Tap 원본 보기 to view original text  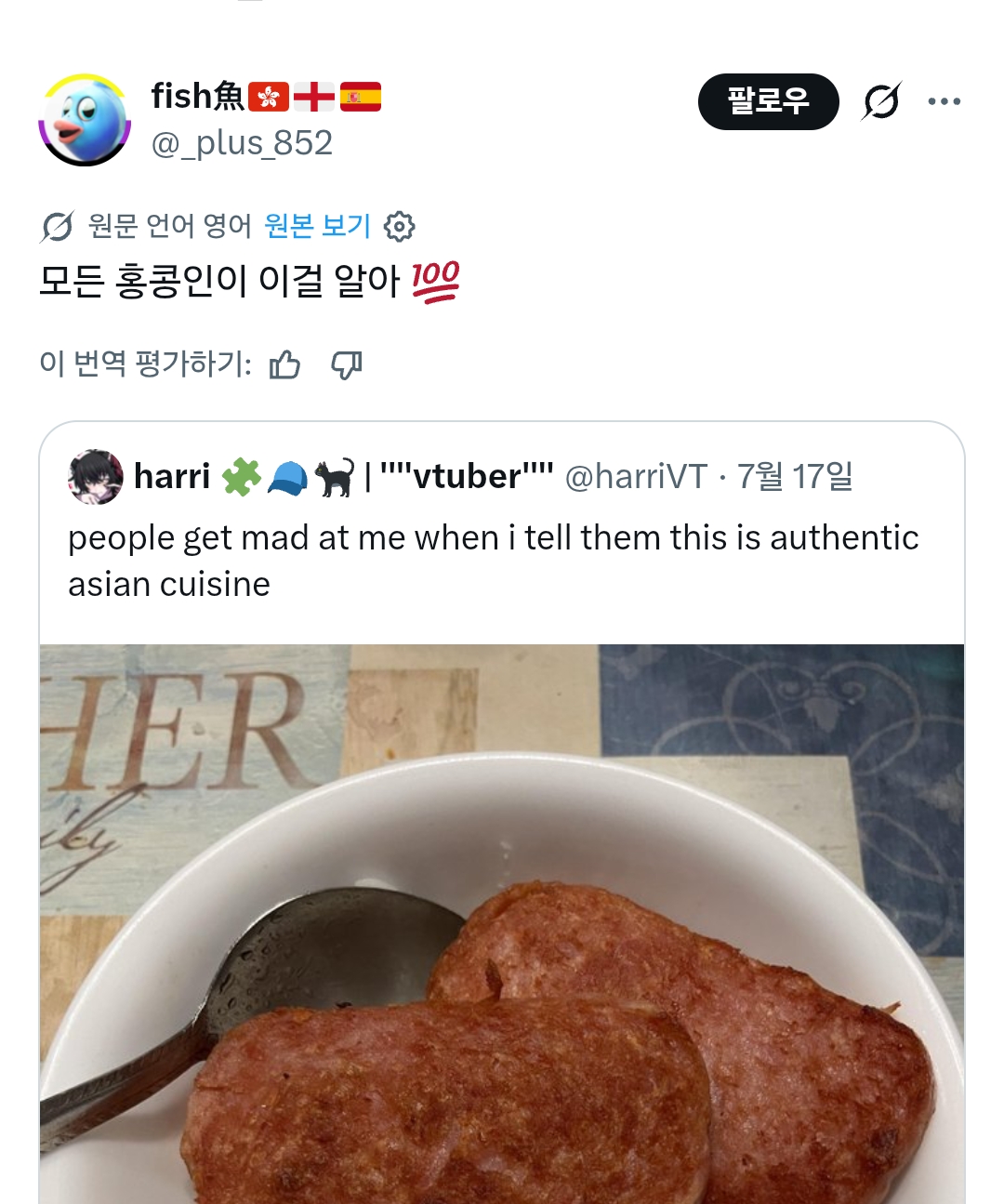(x=317, y=226)
